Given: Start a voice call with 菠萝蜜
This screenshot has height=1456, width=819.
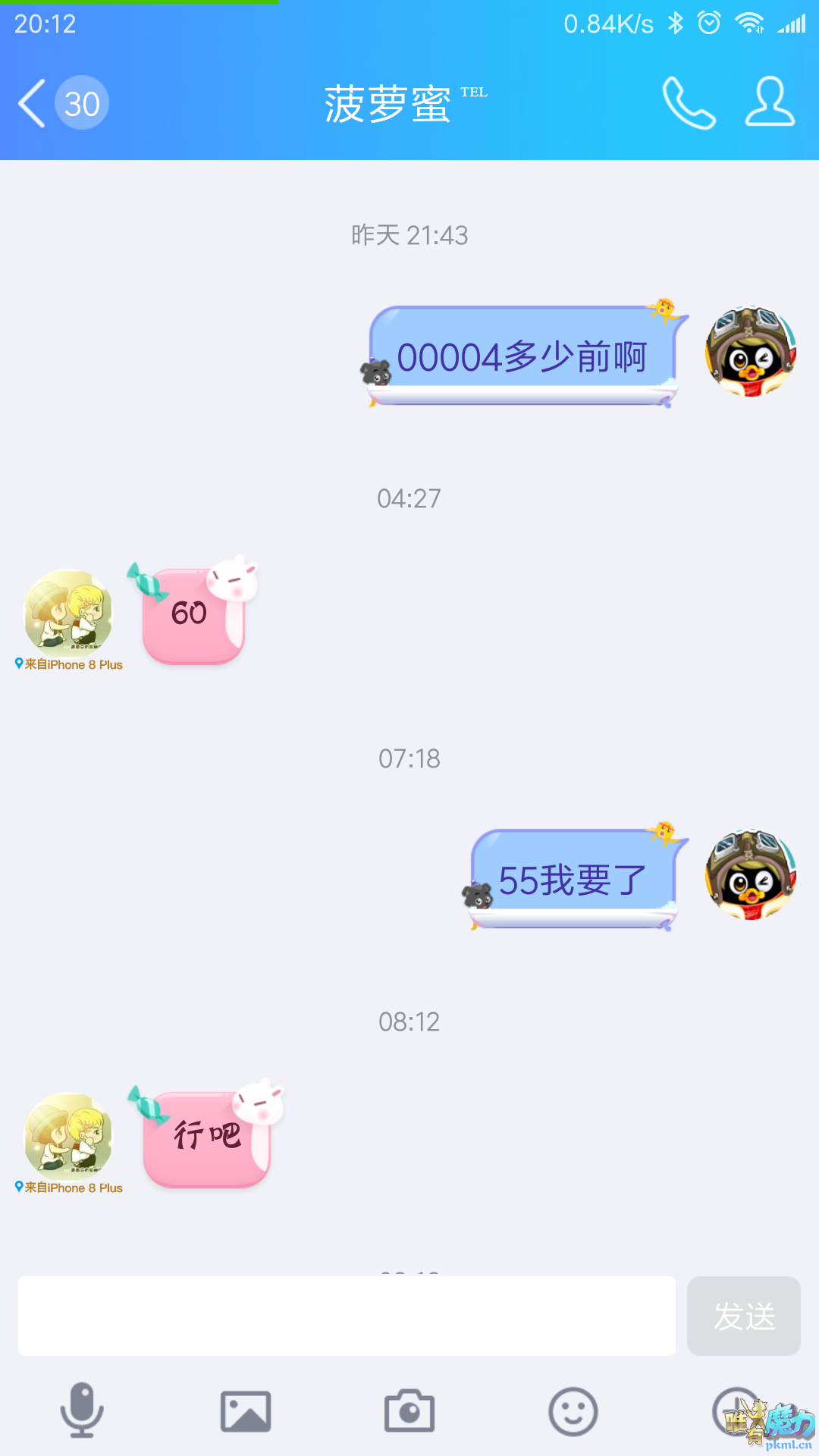Looking at the screenshot, I should [689, 103].
